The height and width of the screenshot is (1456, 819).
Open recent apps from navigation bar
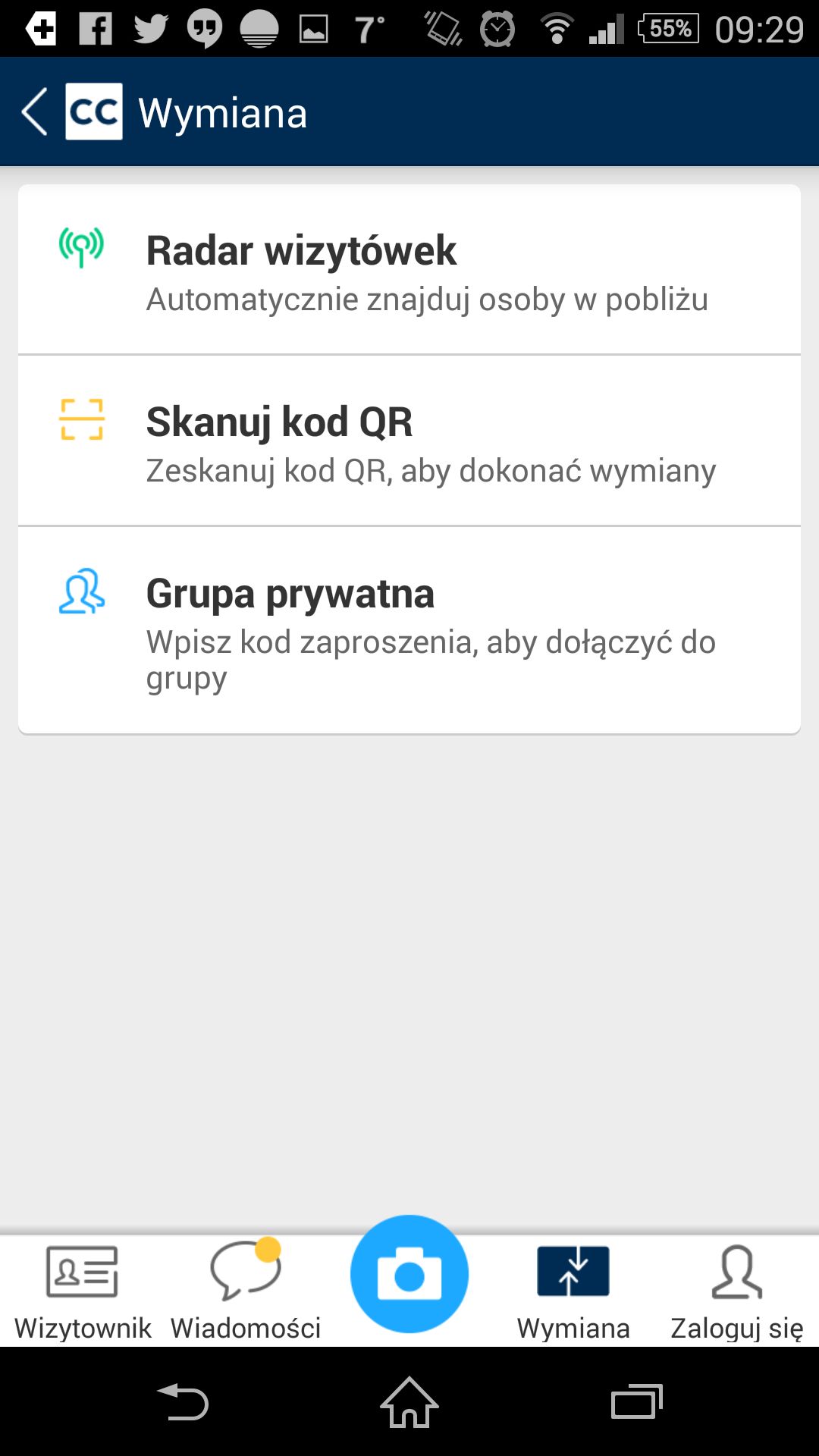click(x=637, y=1402)
